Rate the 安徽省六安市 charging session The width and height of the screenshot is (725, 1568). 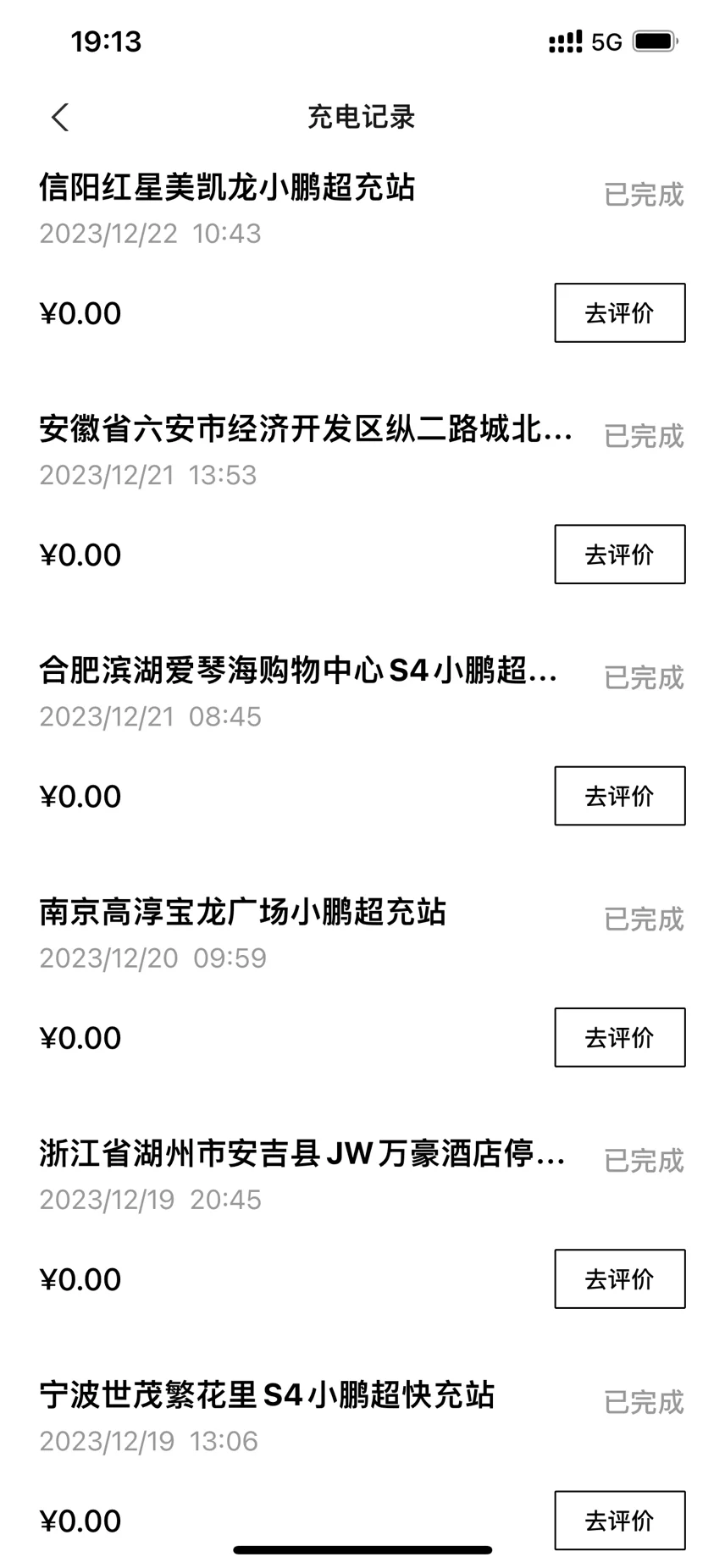(620, 555)
